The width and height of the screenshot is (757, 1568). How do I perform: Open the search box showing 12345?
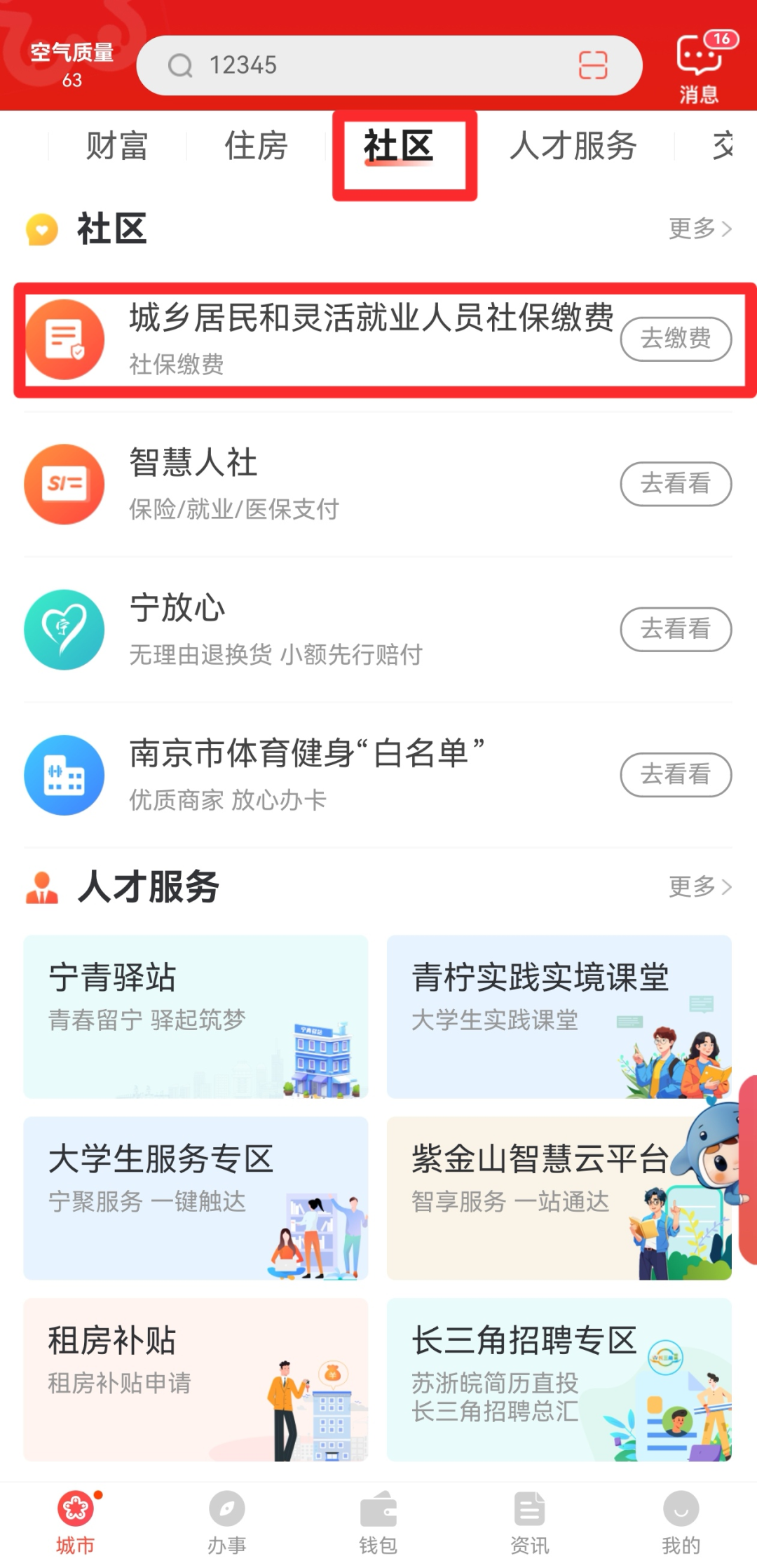(x=364, y=66)
